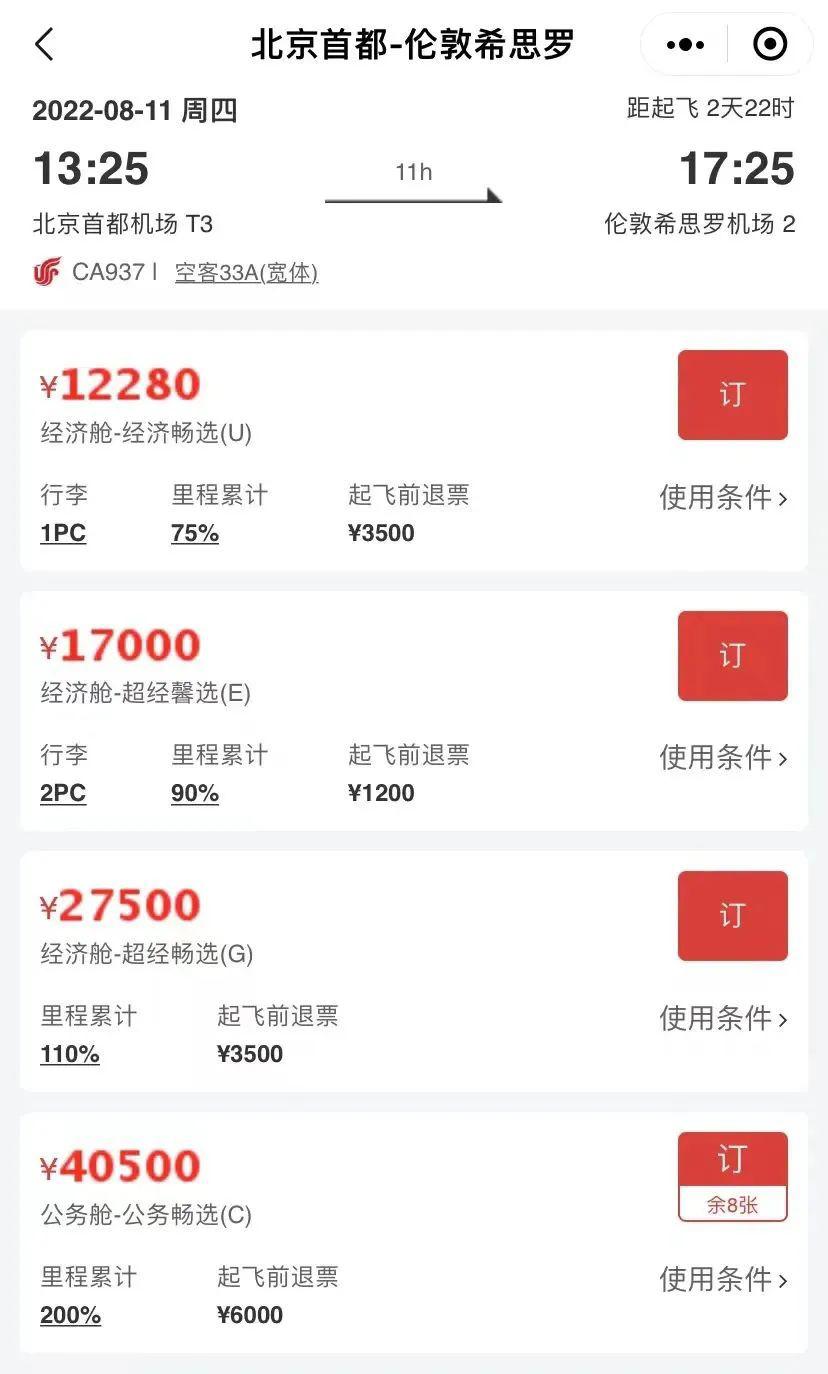Book the ¥40500 公务畅选(C) fare

(x=733, y=1177)
